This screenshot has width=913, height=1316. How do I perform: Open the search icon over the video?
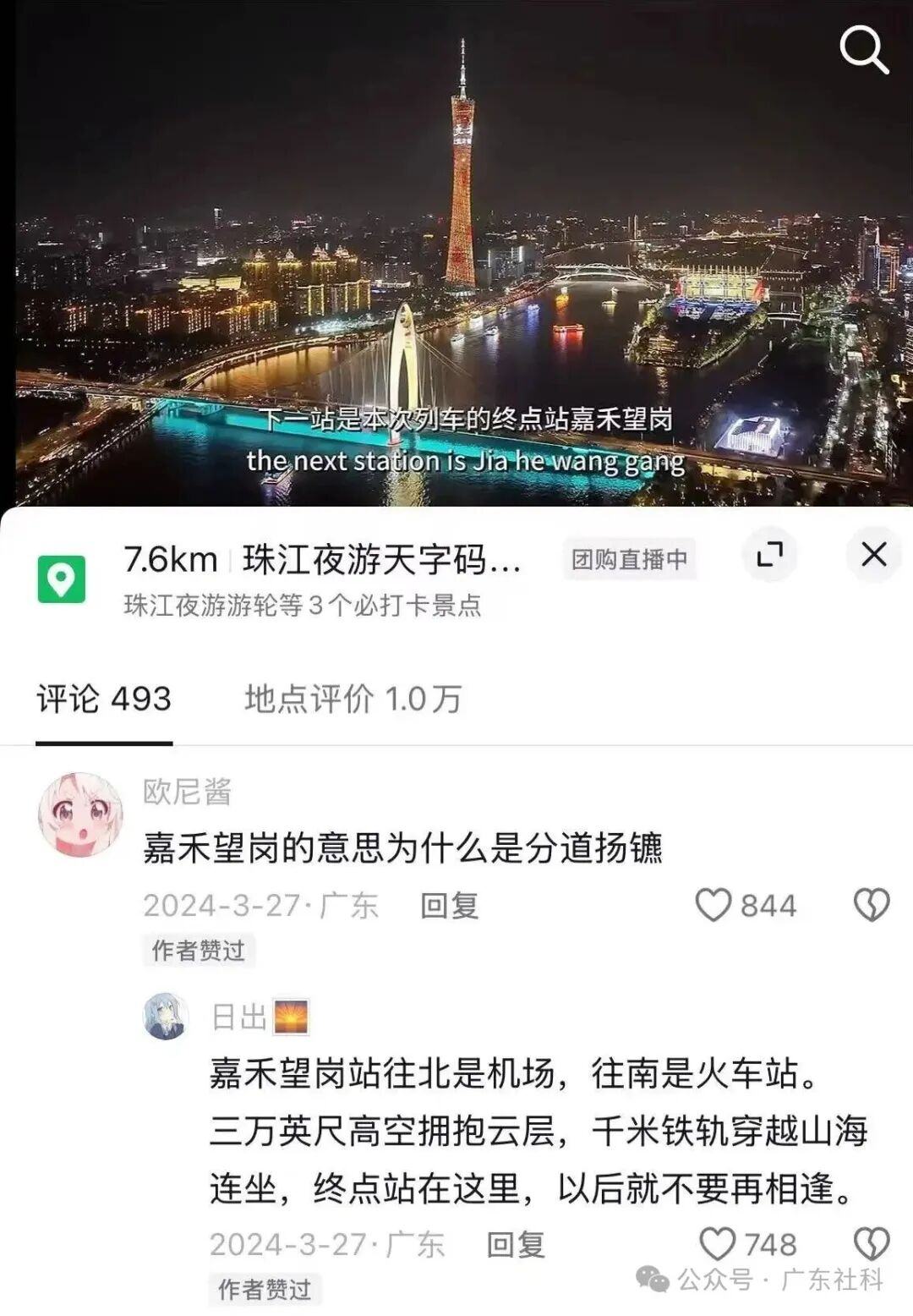(863, 49)
